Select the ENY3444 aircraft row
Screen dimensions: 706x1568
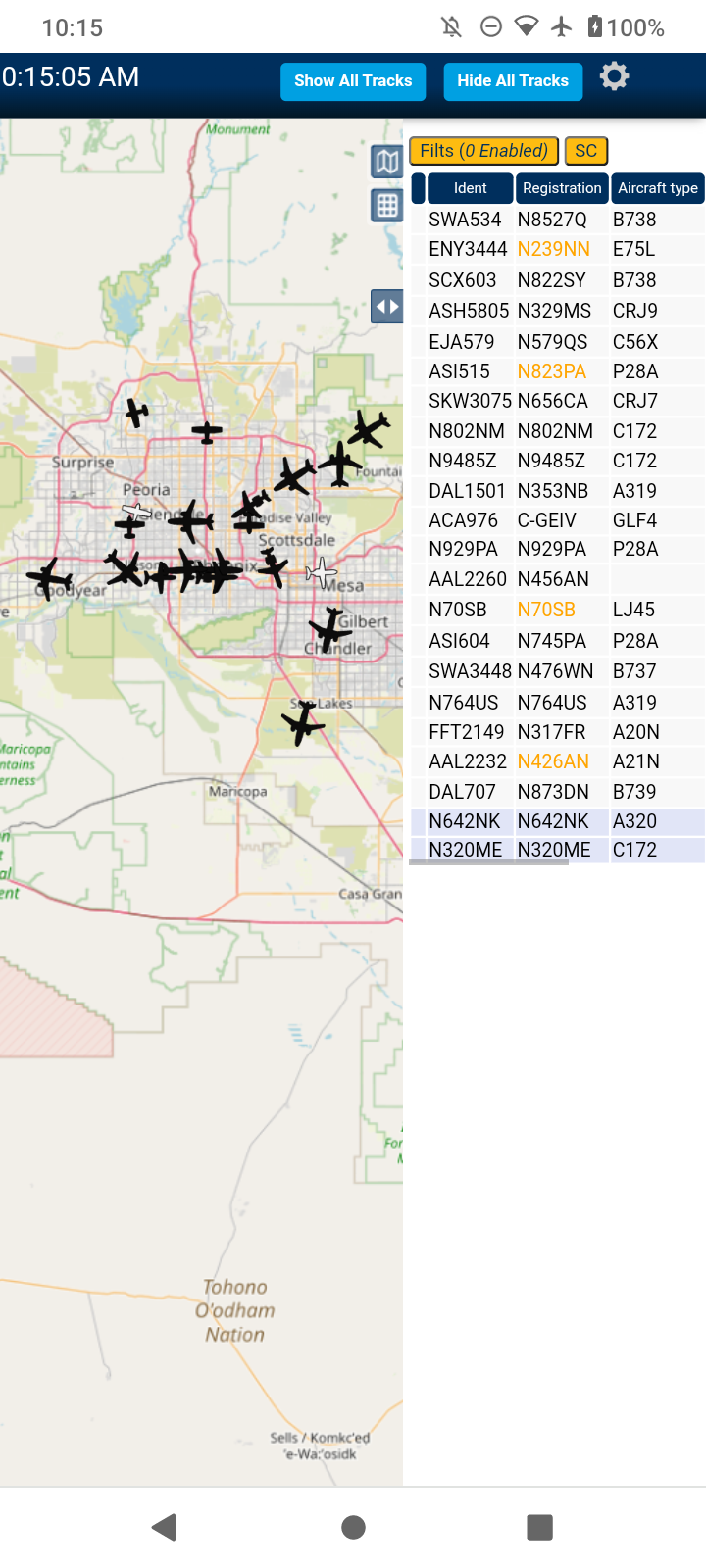point(557,249)
